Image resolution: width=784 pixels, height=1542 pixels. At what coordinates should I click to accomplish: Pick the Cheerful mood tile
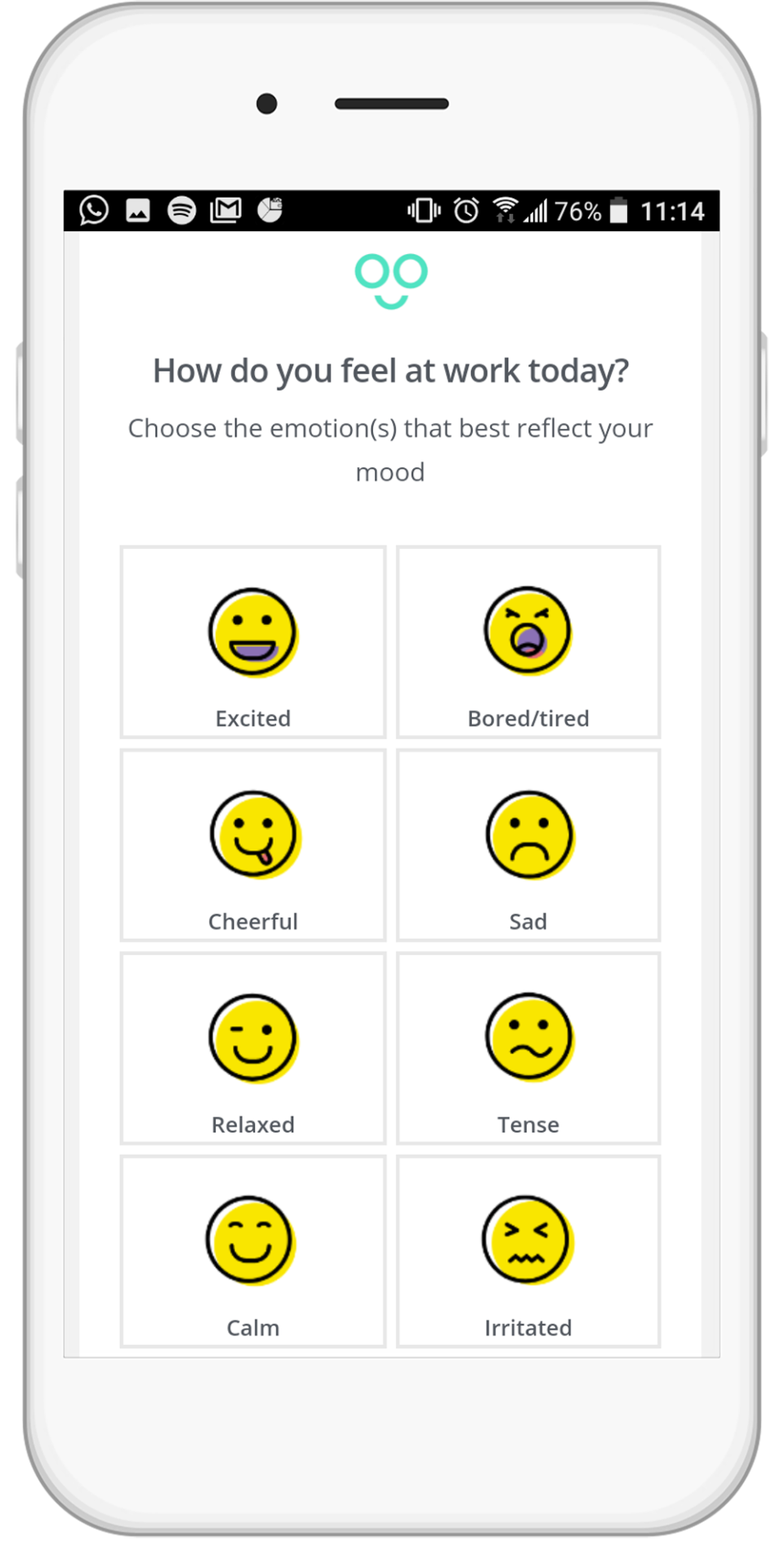pyautogui.click(x=253, y=845)
